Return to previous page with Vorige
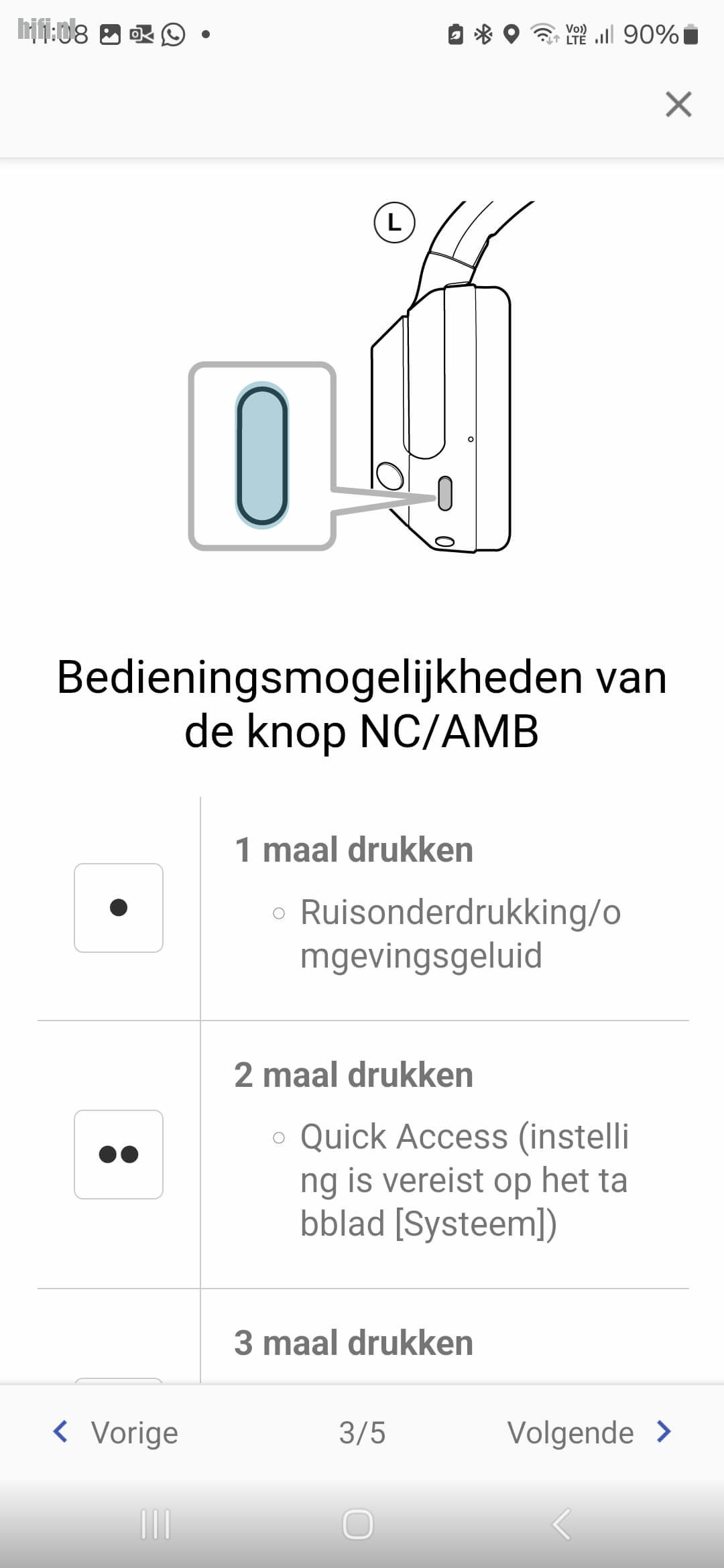The height and width of the screenshot is (1568, 724). pyautogui.click(x=116, y=1433)
